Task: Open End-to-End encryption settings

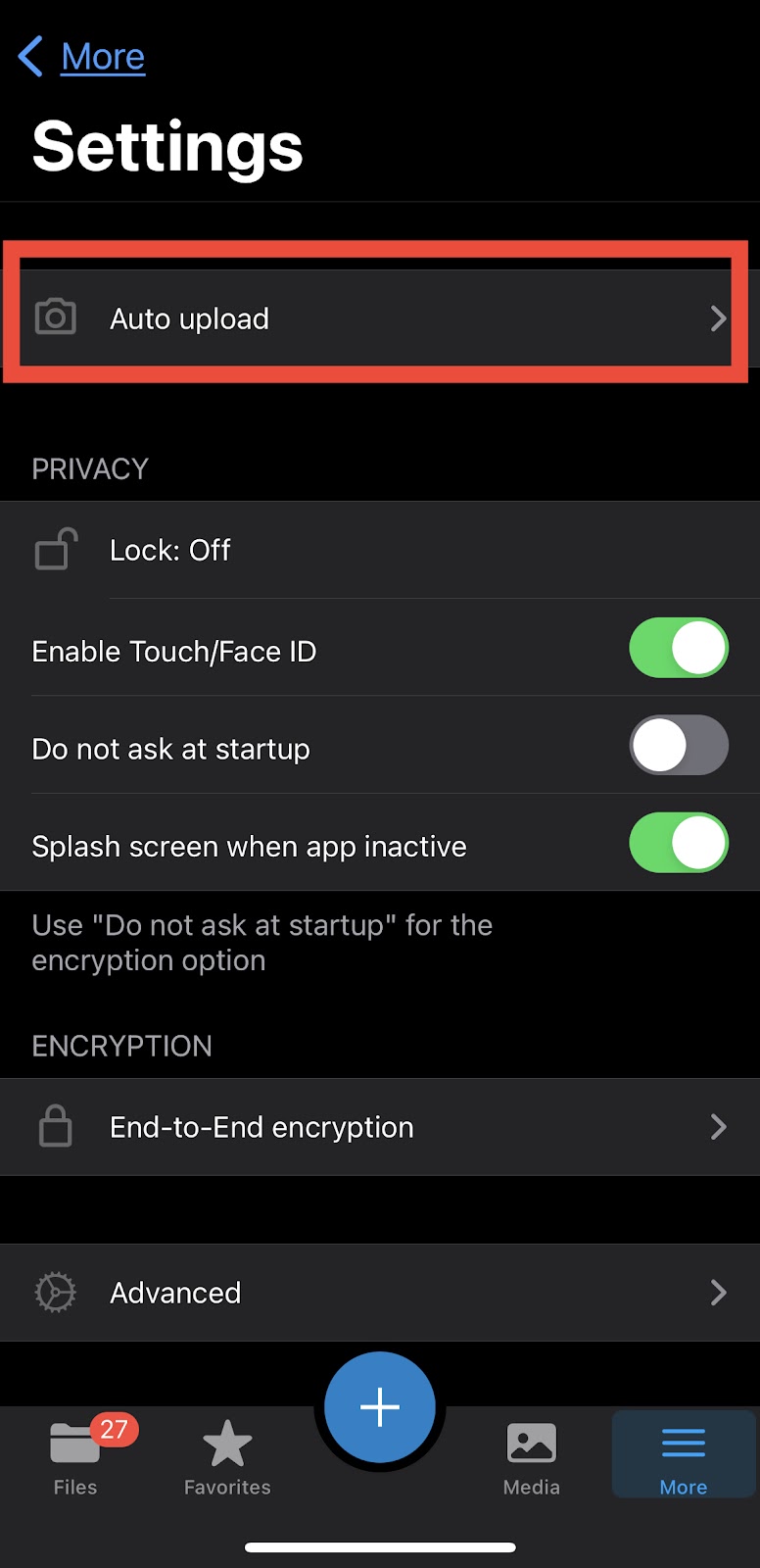Action: coord(380,1127)
